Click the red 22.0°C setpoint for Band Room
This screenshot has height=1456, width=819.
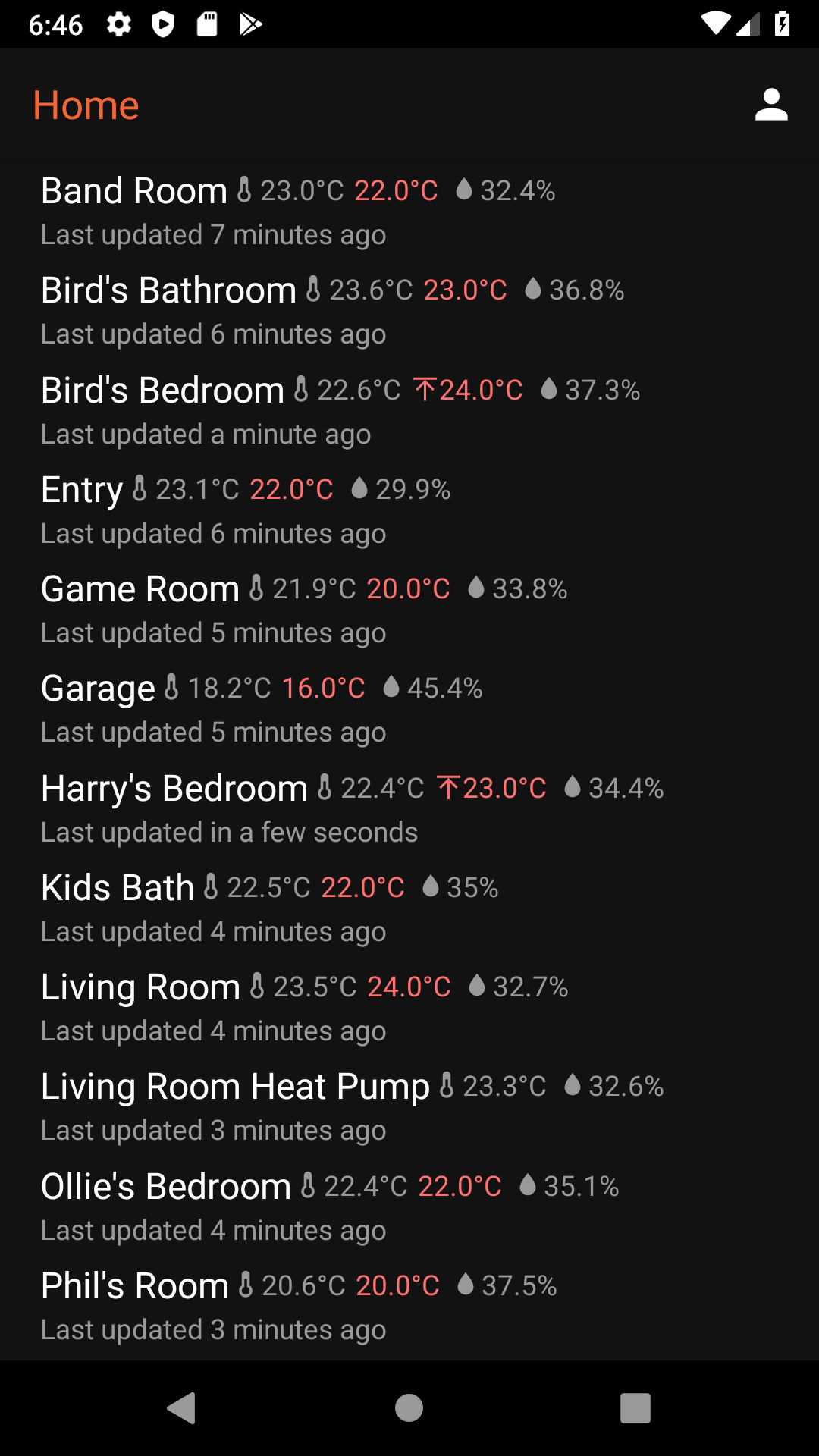[395, 191]
